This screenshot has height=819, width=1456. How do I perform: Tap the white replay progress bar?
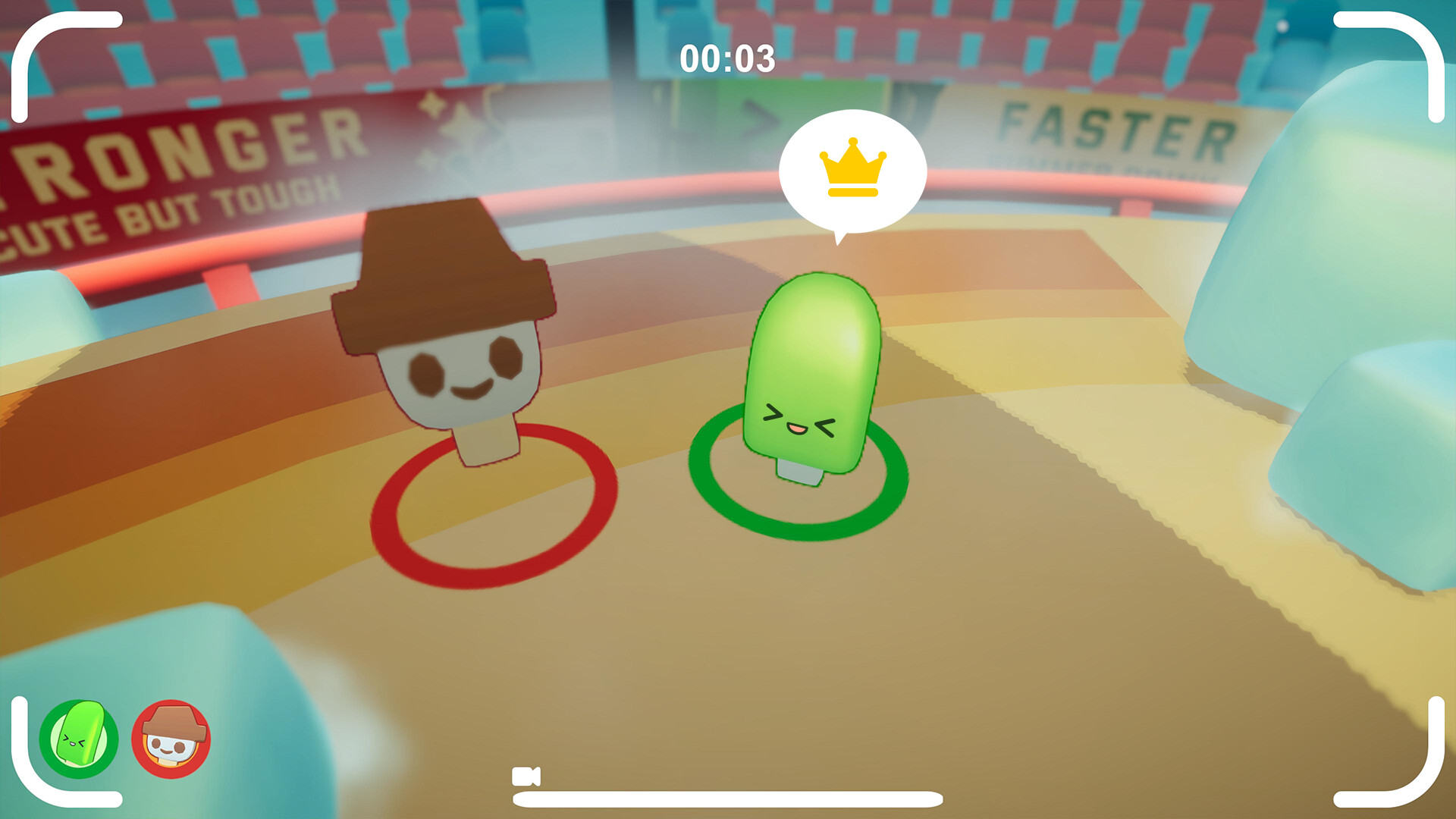point(727,799)
